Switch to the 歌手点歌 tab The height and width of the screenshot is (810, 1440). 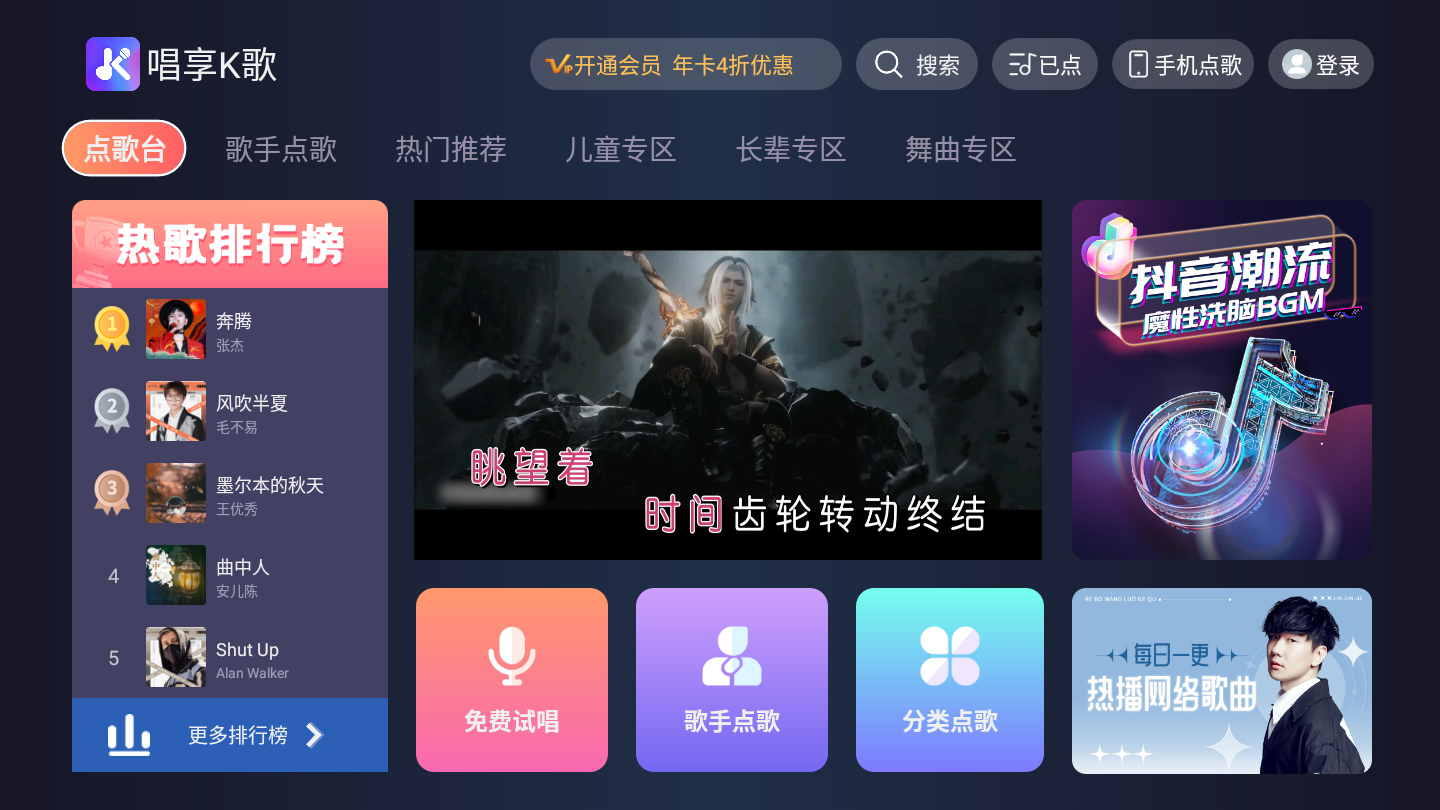pos(281,150)
